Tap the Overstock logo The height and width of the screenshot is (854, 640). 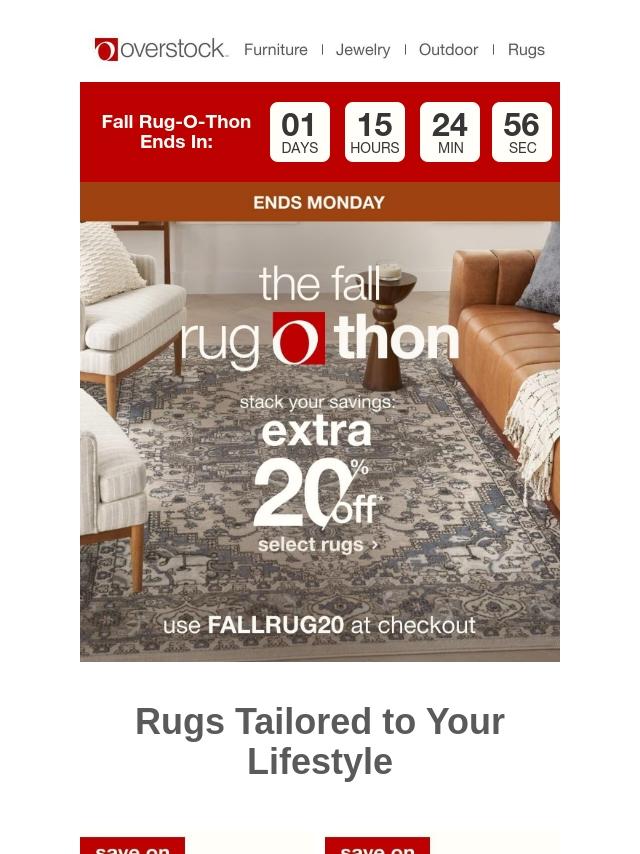pyautogui.click(x=161, y=49)
